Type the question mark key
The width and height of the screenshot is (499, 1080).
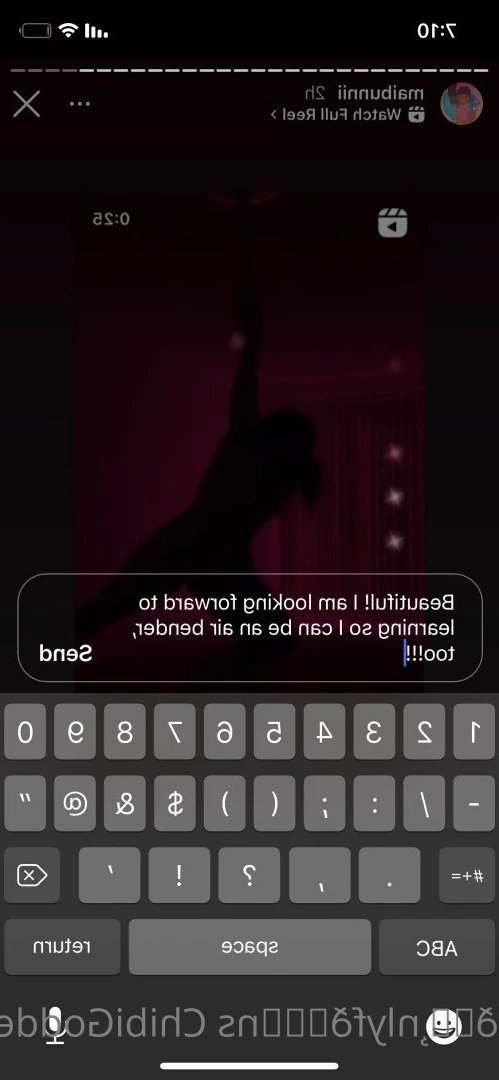[250, 875]
